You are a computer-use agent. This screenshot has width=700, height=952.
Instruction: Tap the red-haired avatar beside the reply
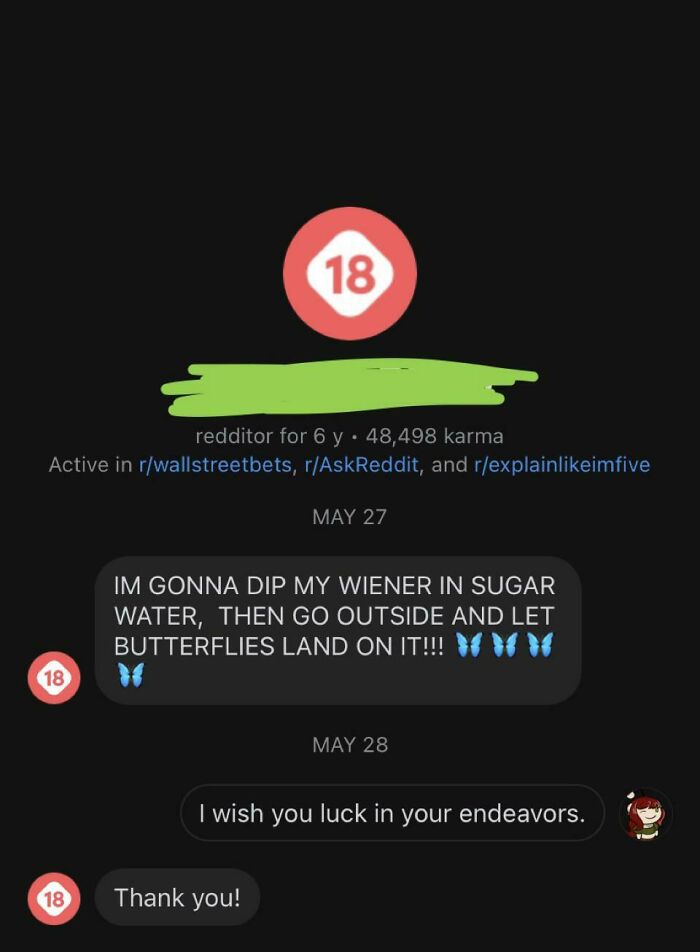click(x=645, y=814)
